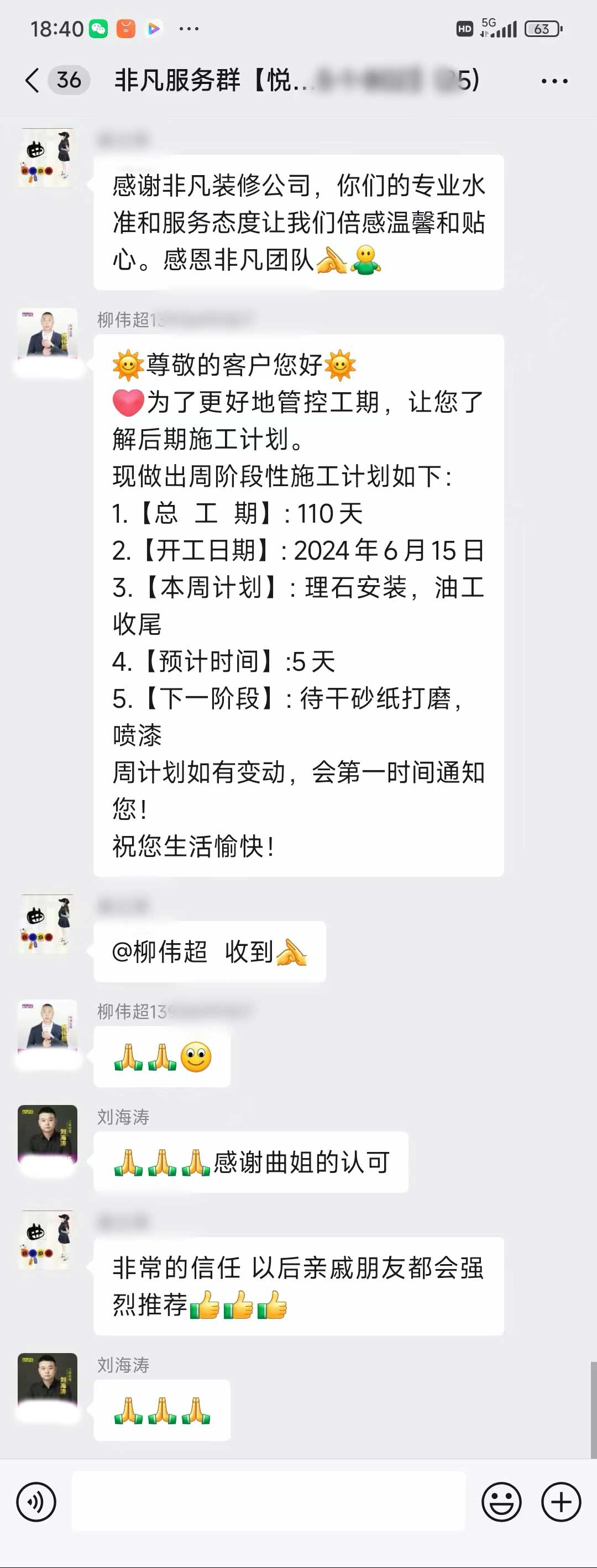Tap the message text input field

click(269, 1502)
